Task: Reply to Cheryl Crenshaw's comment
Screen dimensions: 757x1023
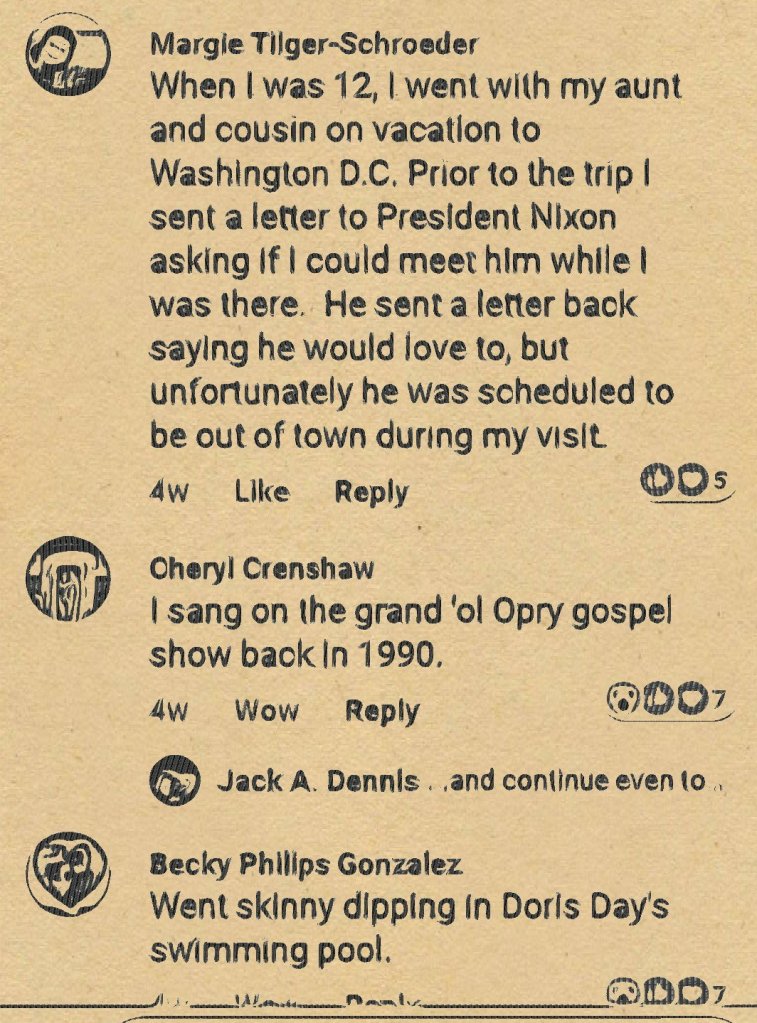Action: click(x=382, y=711)
